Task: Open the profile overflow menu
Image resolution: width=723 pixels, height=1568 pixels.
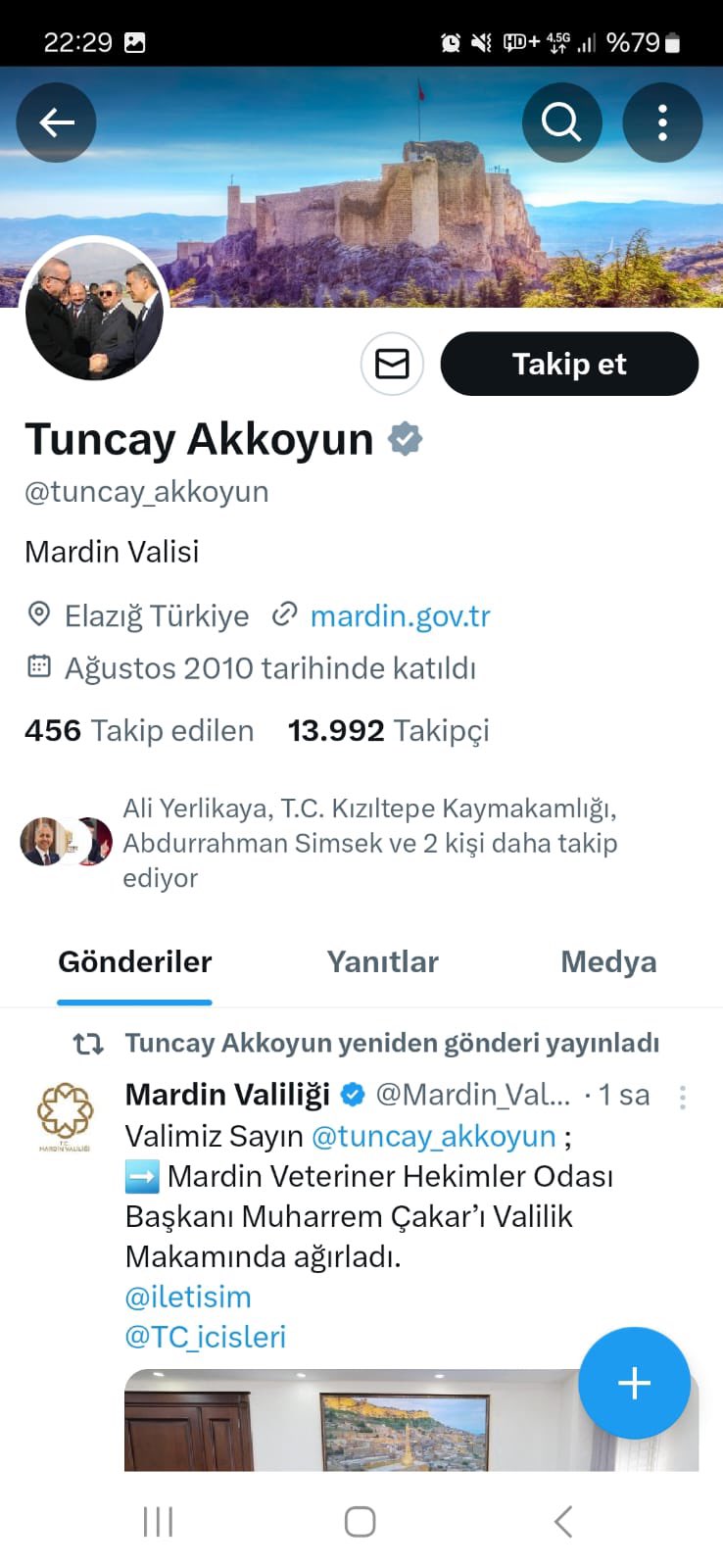Action: click(662, 122)
